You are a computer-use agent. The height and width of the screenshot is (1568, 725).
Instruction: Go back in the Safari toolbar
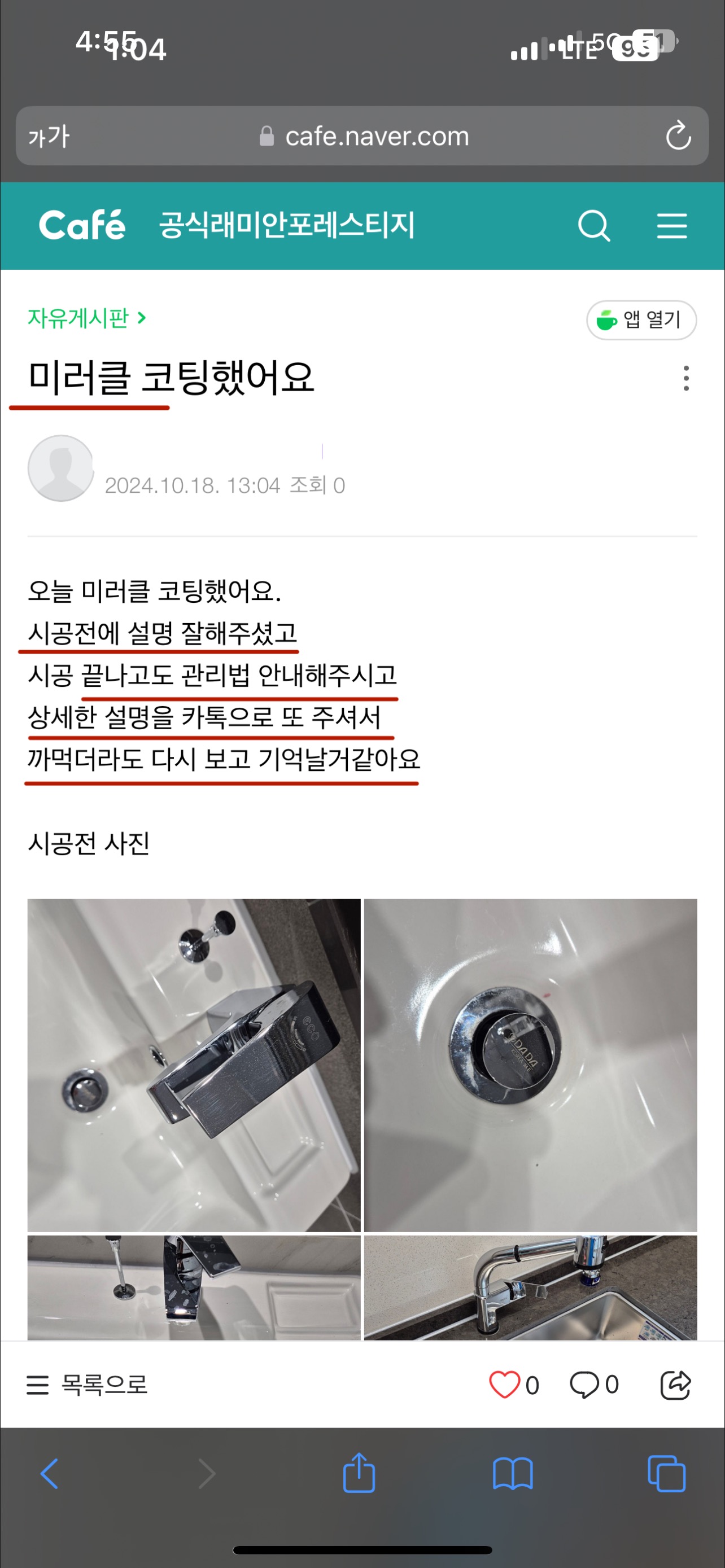point(49,1474)
